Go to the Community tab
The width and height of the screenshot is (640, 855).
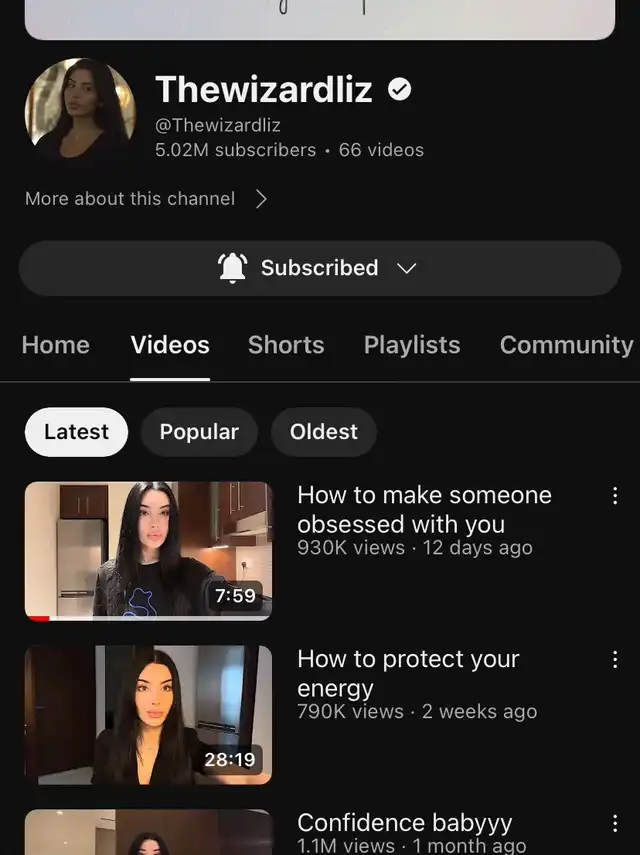pyautogui.click(x=566, y=345)
